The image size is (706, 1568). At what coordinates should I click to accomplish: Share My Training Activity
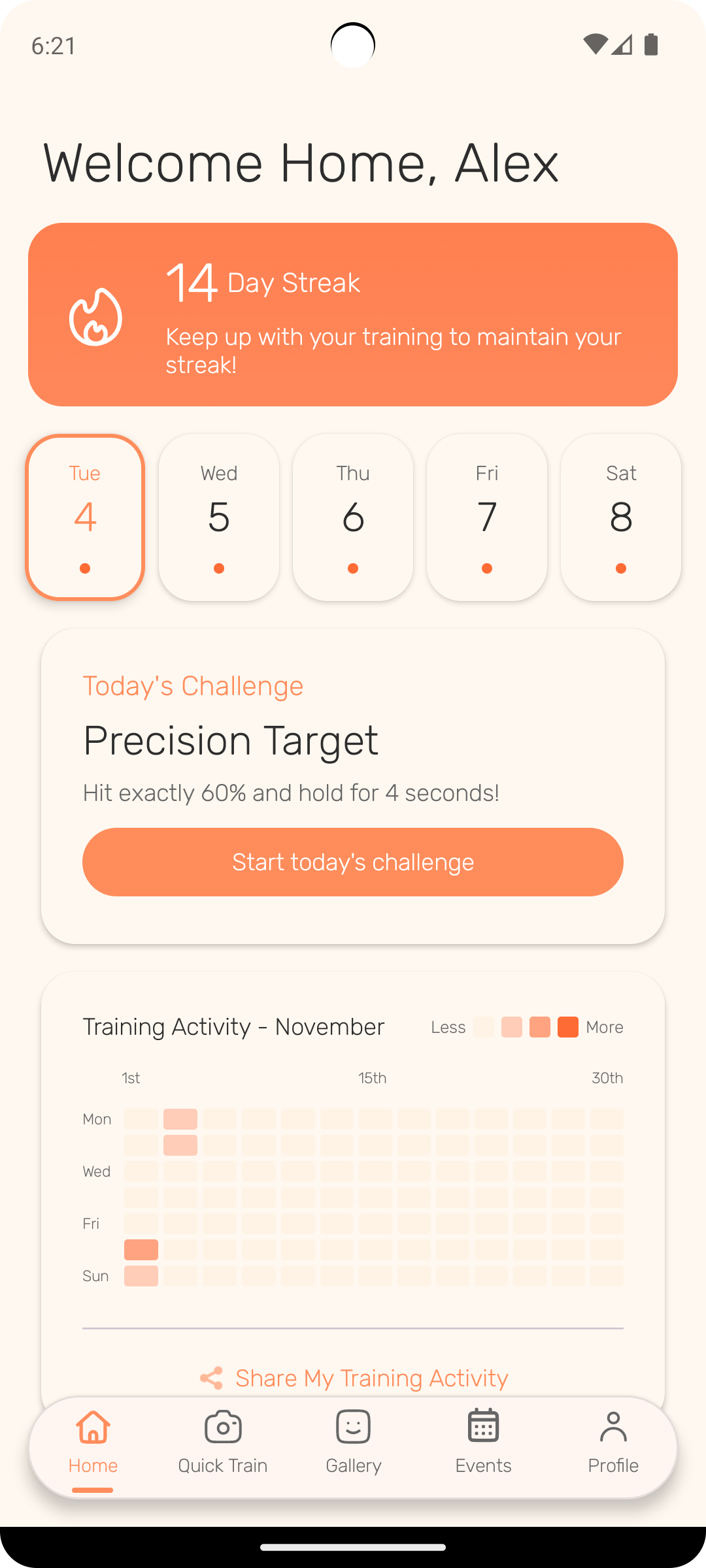(x=353, y=1378)
